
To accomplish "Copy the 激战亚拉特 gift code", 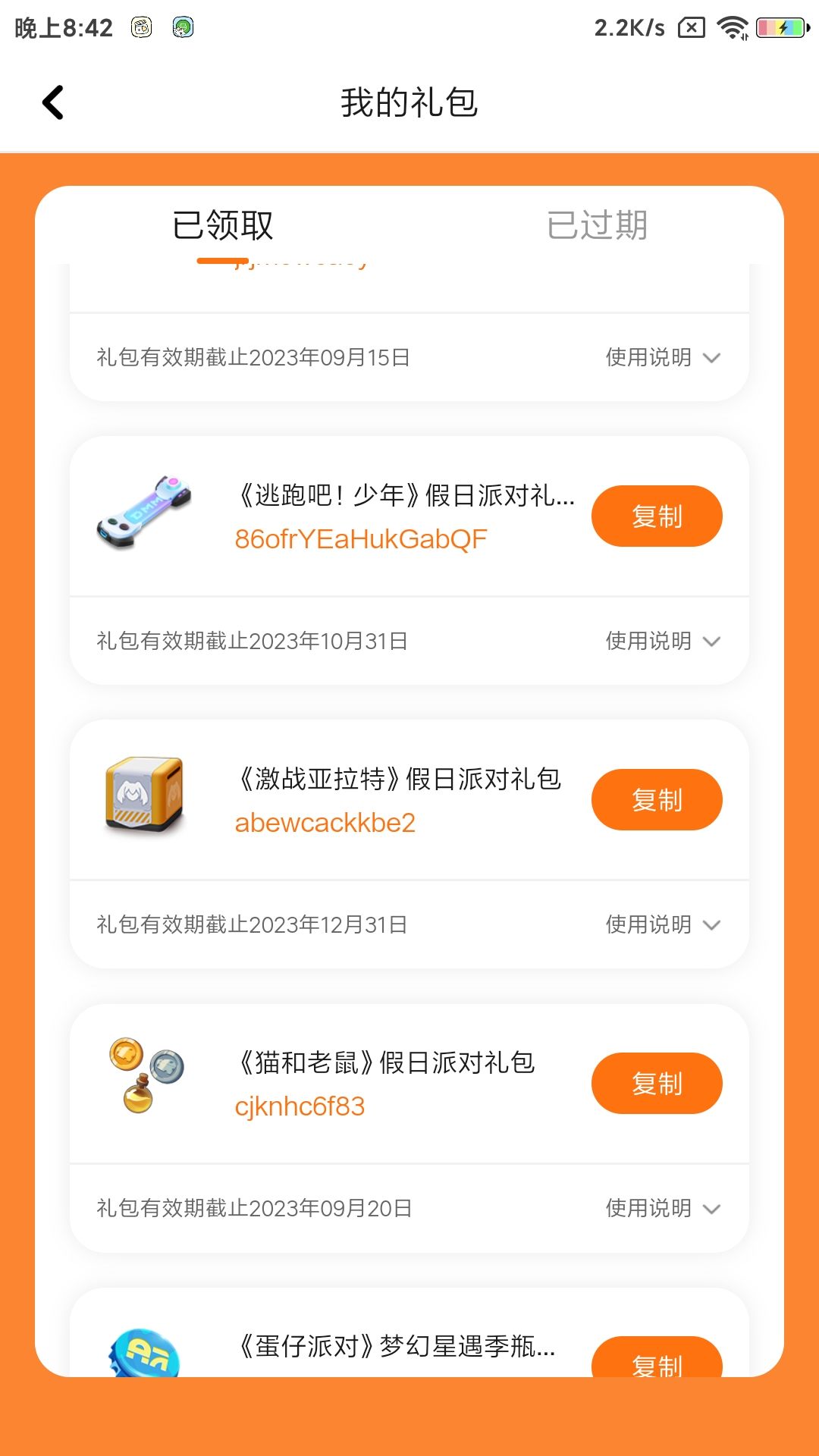I will [x=656, y=800].
